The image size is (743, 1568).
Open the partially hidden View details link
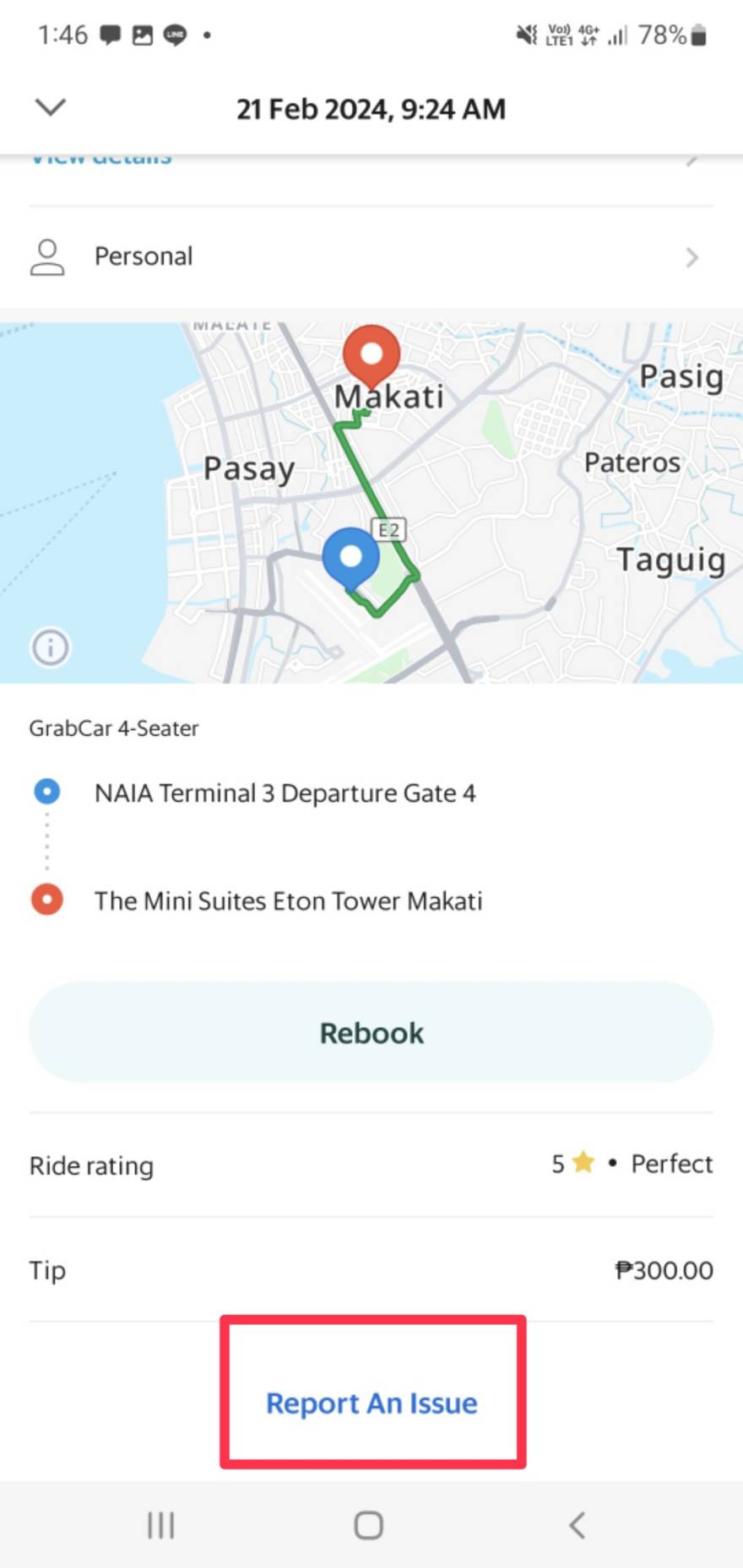pyautogui.click(x=101, y=159)
